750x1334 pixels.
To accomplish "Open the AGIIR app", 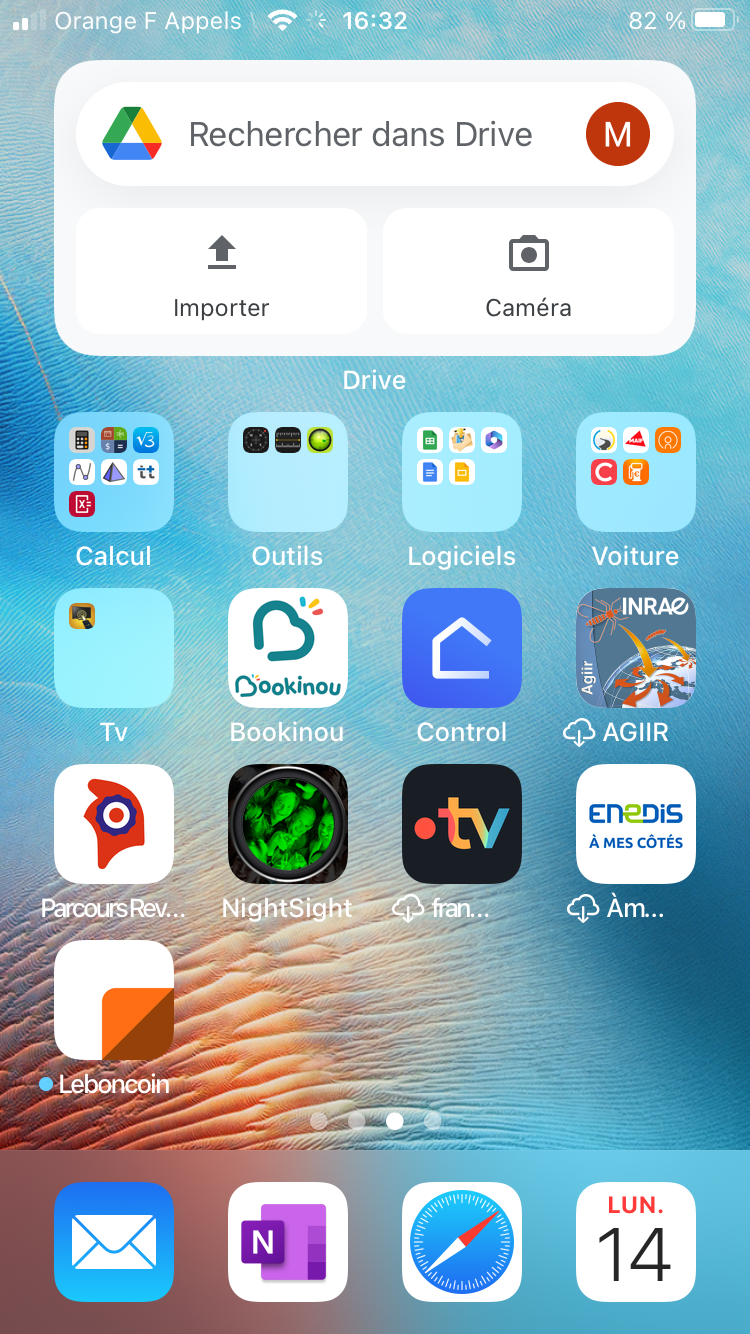I will tap(636, 648).
